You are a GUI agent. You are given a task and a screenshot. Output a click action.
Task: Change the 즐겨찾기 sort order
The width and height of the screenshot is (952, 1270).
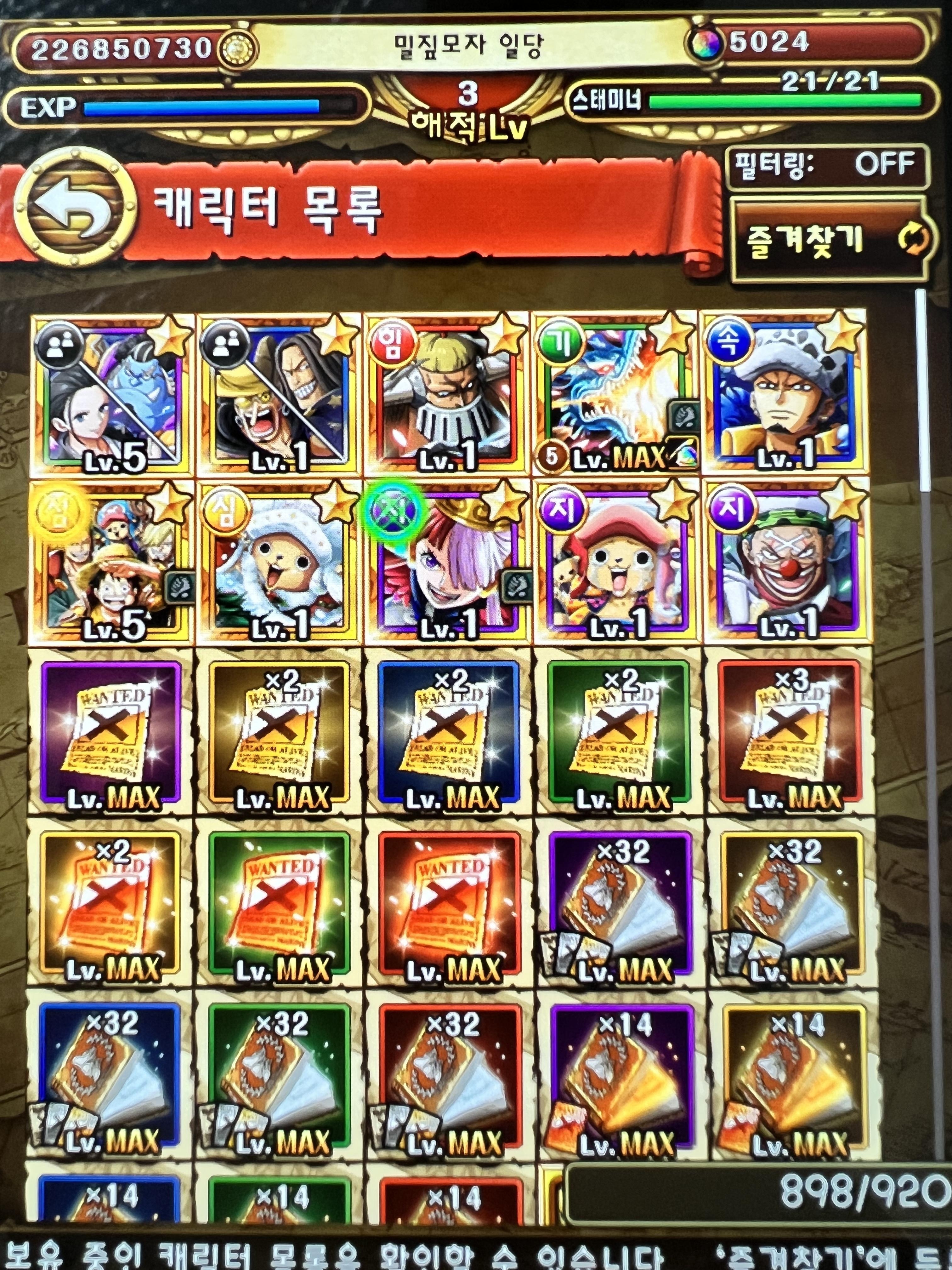point(829,239)
